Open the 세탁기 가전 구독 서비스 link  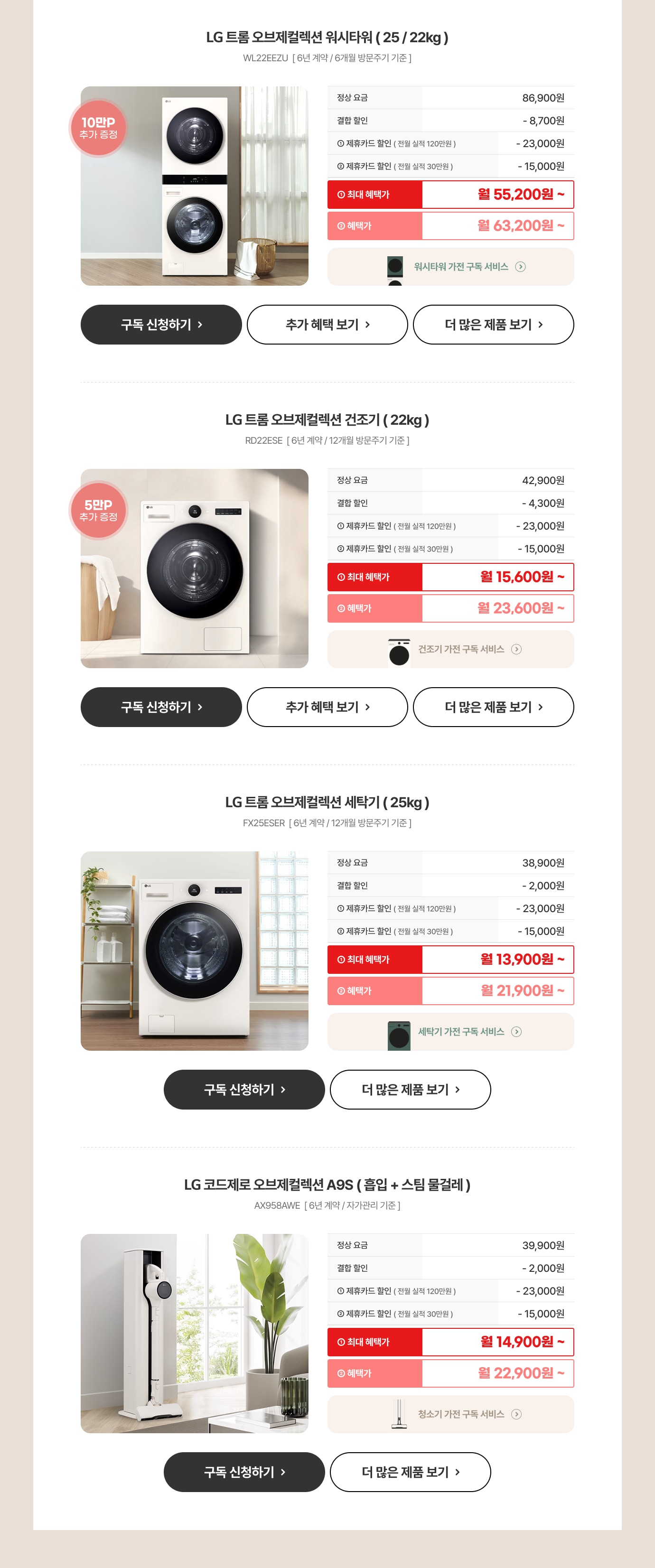point(460,1031)
